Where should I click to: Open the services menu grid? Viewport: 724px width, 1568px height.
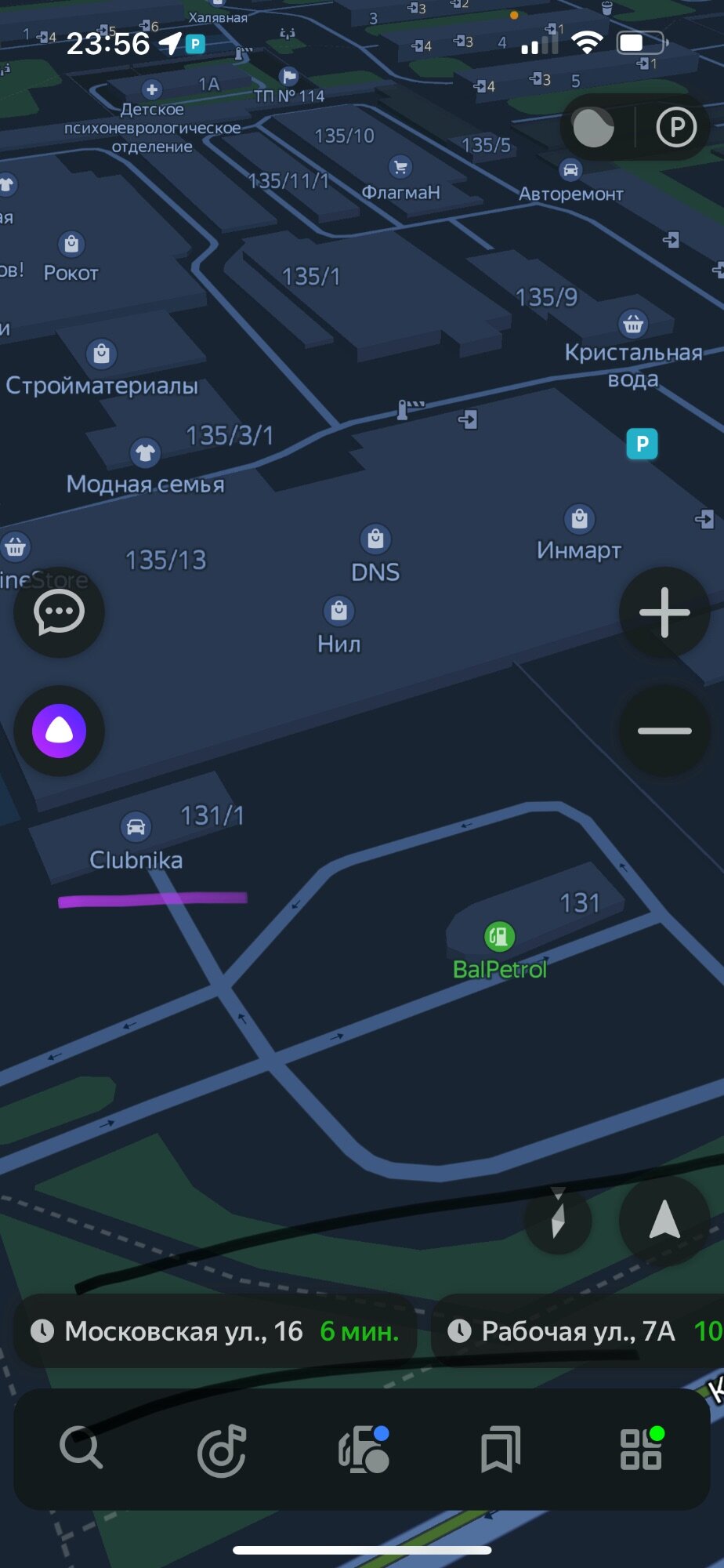coord(642,1450)
